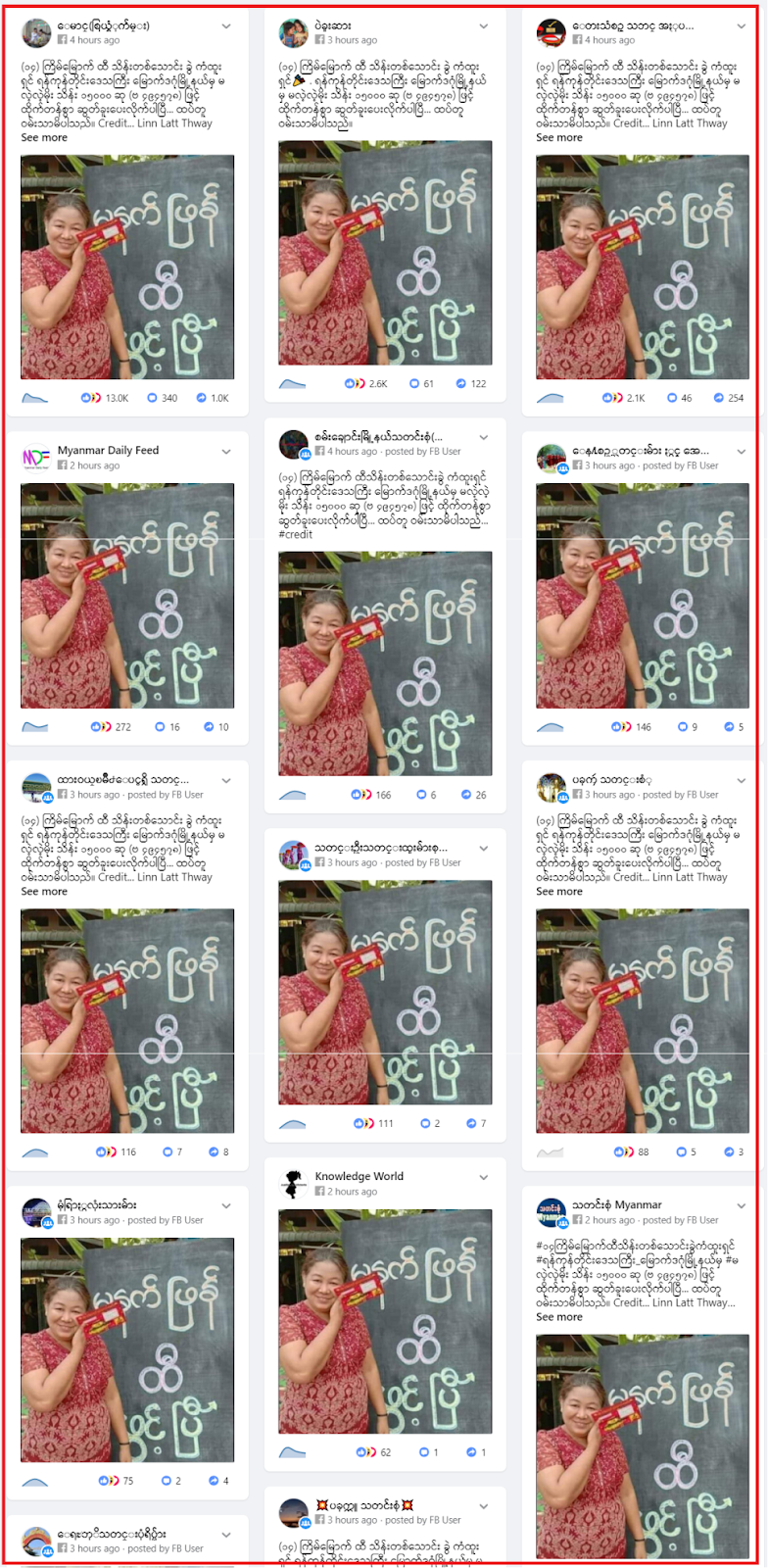
Task: Open the 2 hours ago timestamp on Myanmar Daily Feed
Action: [97, 465]
